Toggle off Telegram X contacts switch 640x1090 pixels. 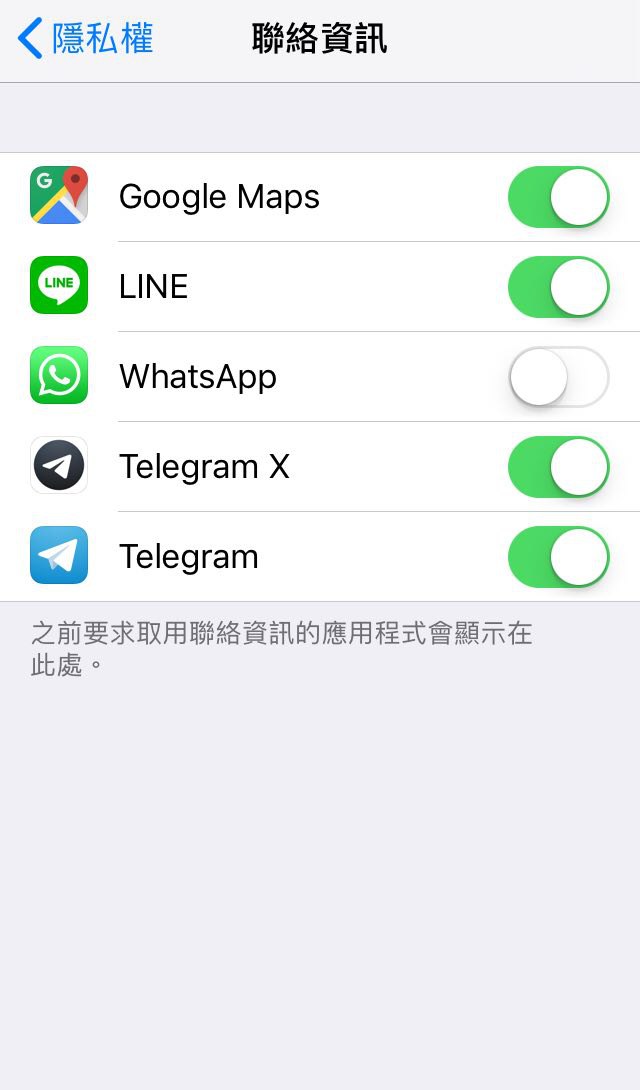click(558, 467)
